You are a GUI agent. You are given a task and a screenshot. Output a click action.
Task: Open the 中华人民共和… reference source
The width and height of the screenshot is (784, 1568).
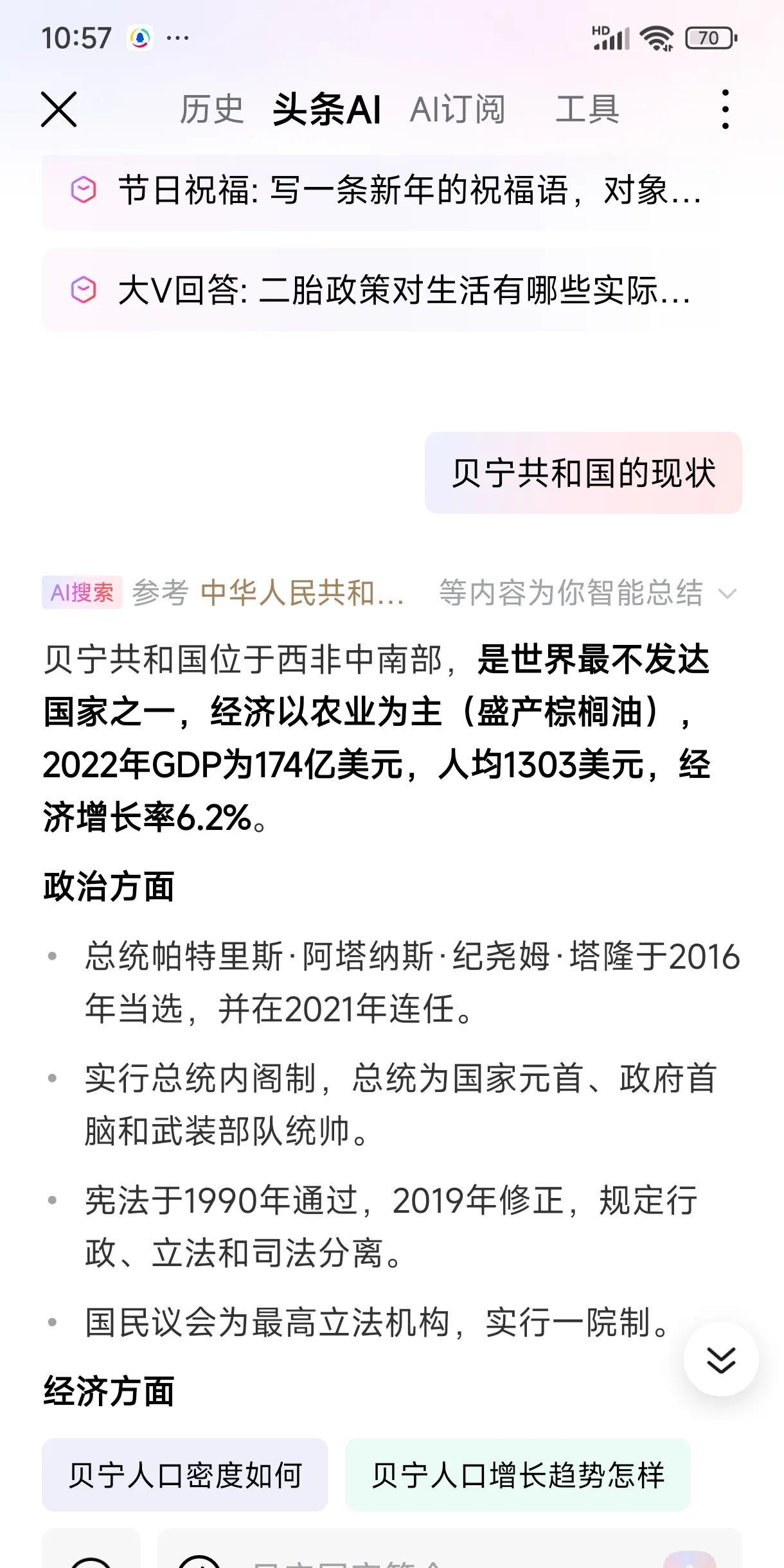(x=302, y=592)
